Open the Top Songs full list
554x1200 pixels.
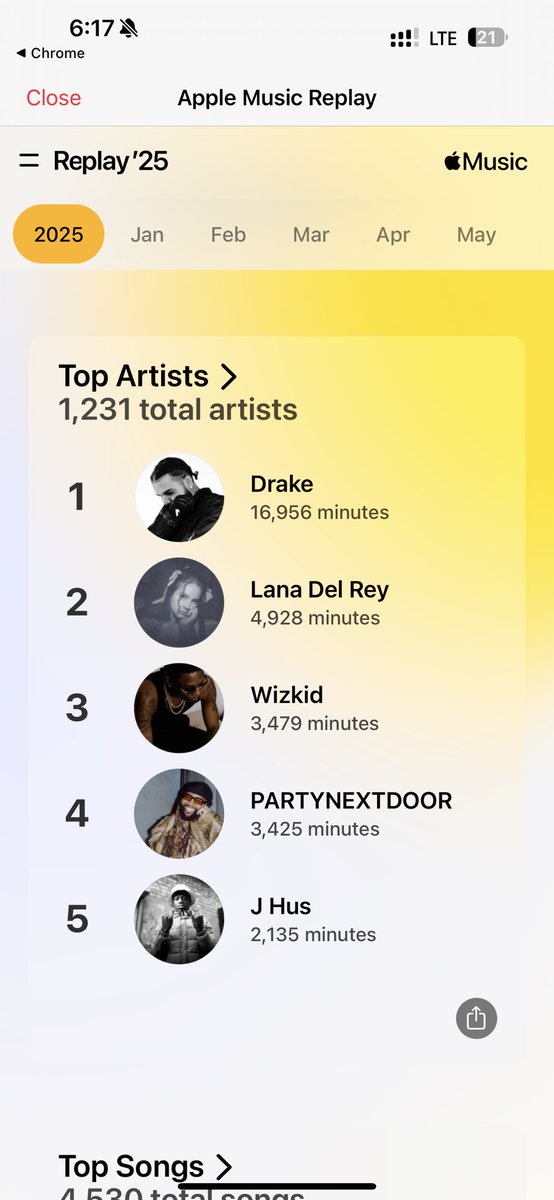pyautogui.click(x=146, y=1166)
